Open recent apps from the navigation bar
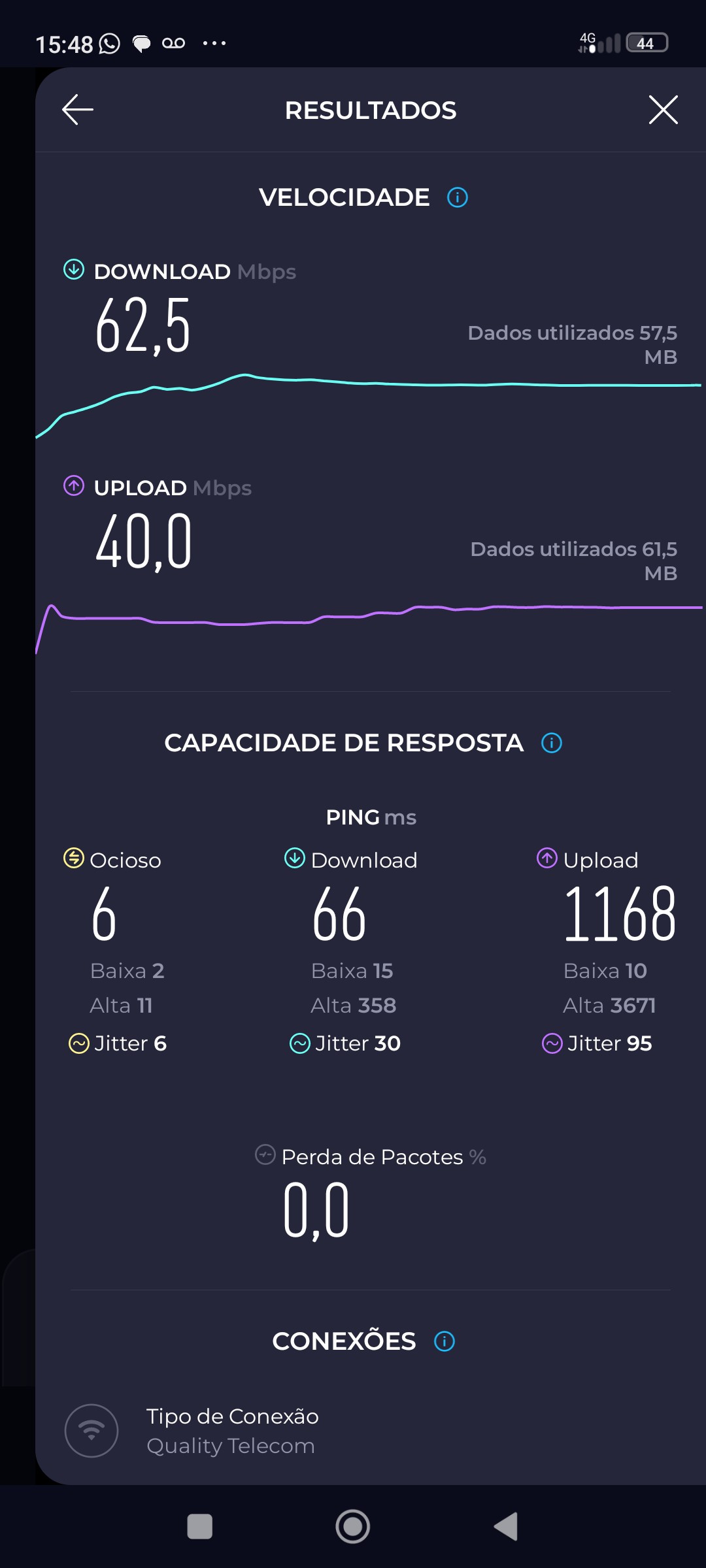 coord(199,1526)
